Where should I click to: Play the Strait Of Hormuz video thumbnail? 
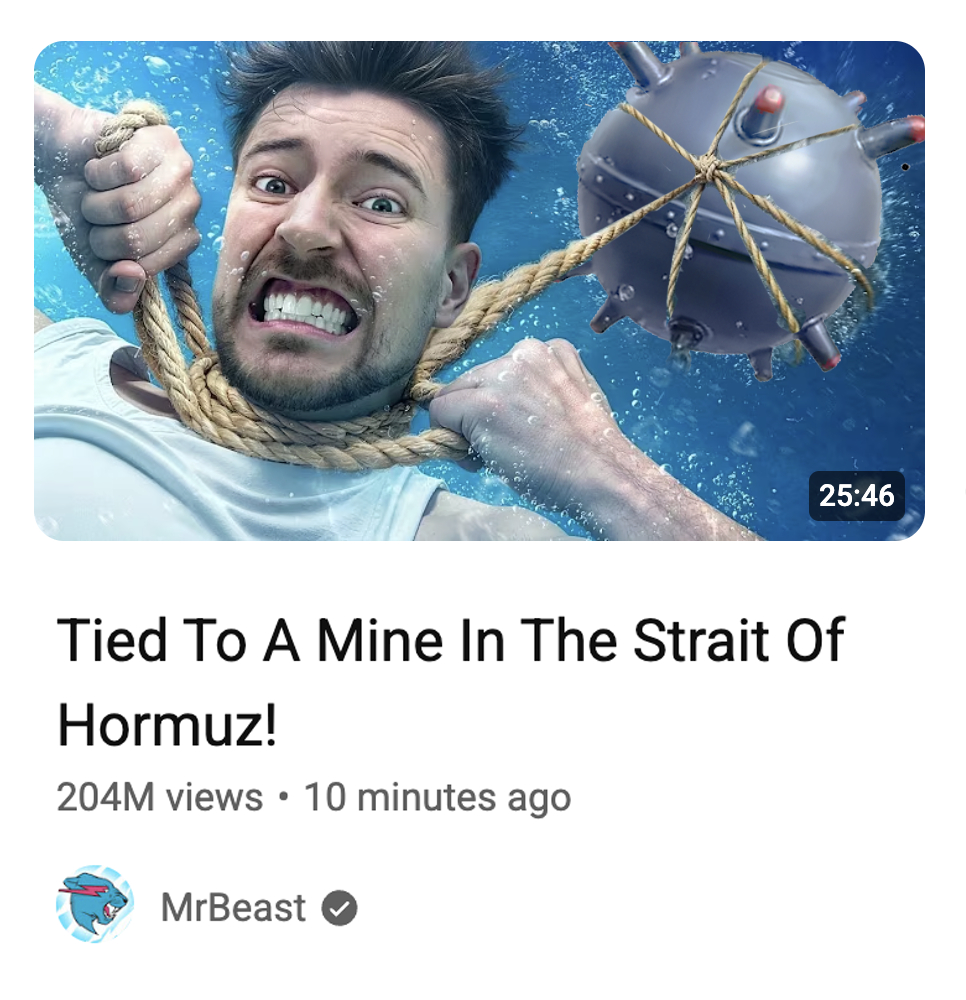coord(479,290)
